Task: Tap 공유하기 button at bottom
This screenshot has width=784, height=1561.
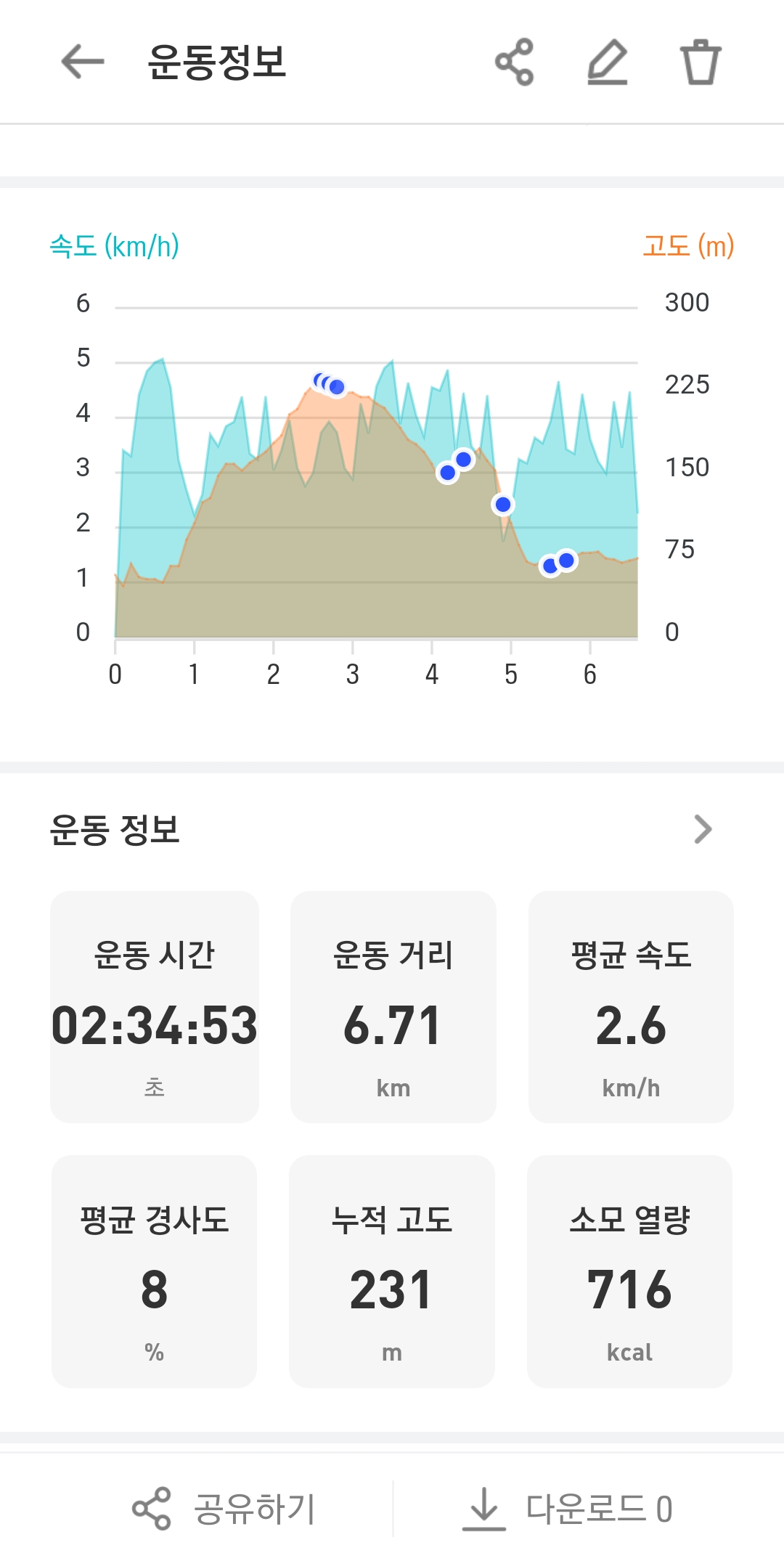Action: click(224, 1509)
